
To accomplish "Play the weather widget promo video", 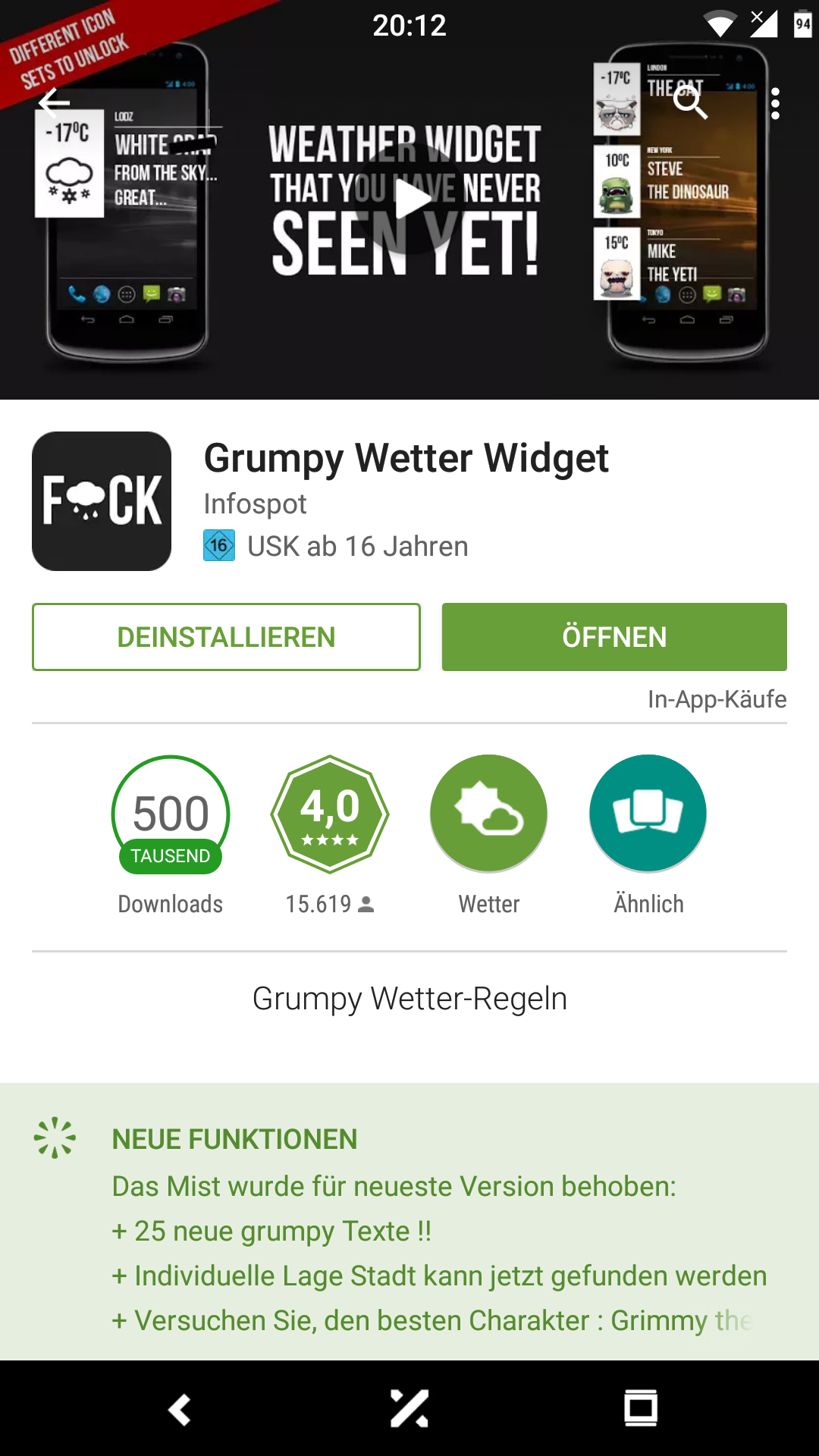I will [x=409, y=200].
